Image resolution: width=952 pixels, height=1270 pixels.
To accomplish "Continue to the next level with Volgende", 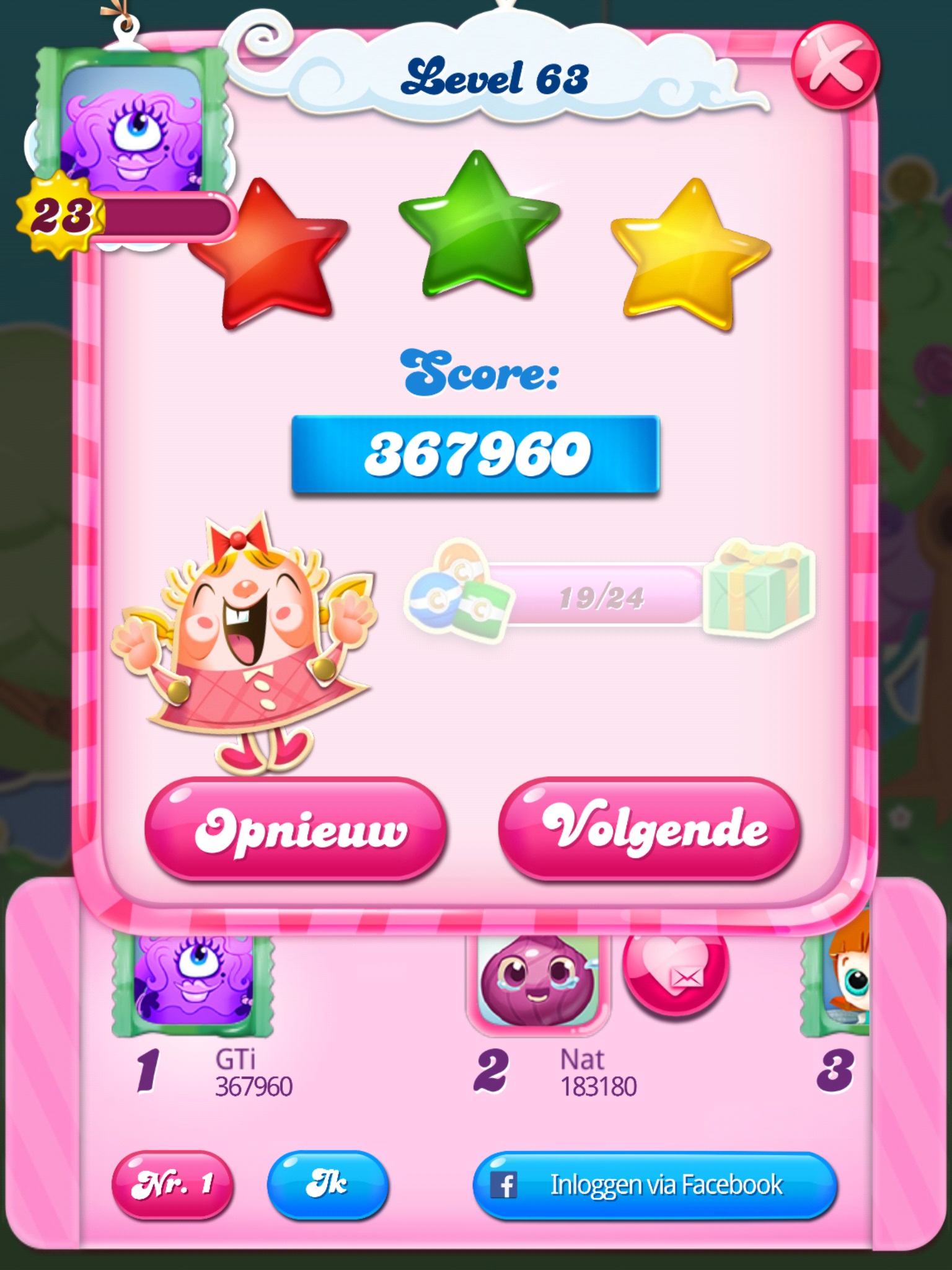I will (x=649, y=830).
